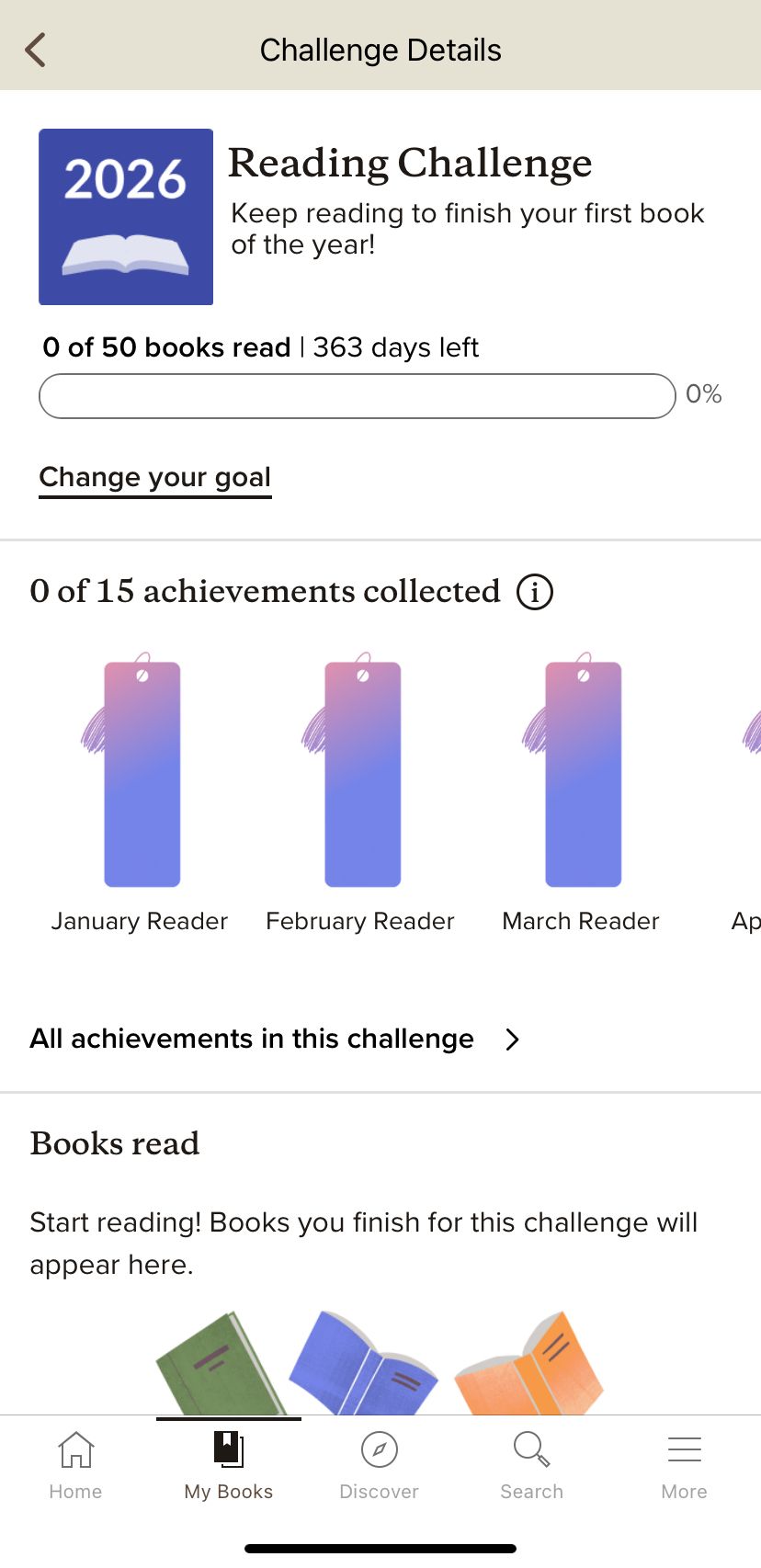Go back from Challenge Details

coord(36,51)
